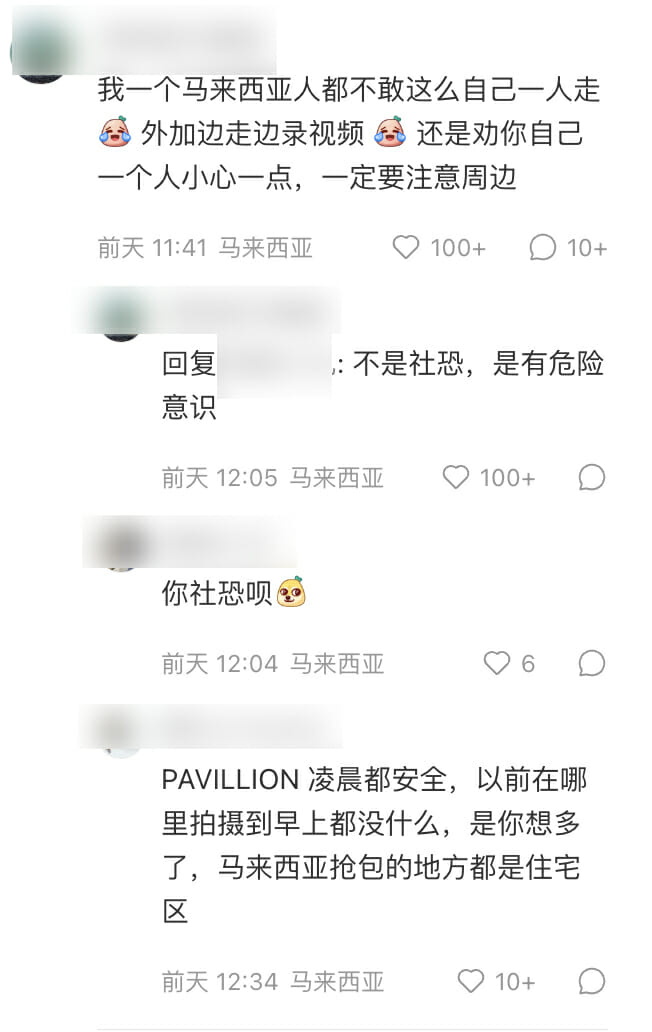The image size is (652, 1032).
Task: Like the reply about 危险意识
Action: pos(456,477)
